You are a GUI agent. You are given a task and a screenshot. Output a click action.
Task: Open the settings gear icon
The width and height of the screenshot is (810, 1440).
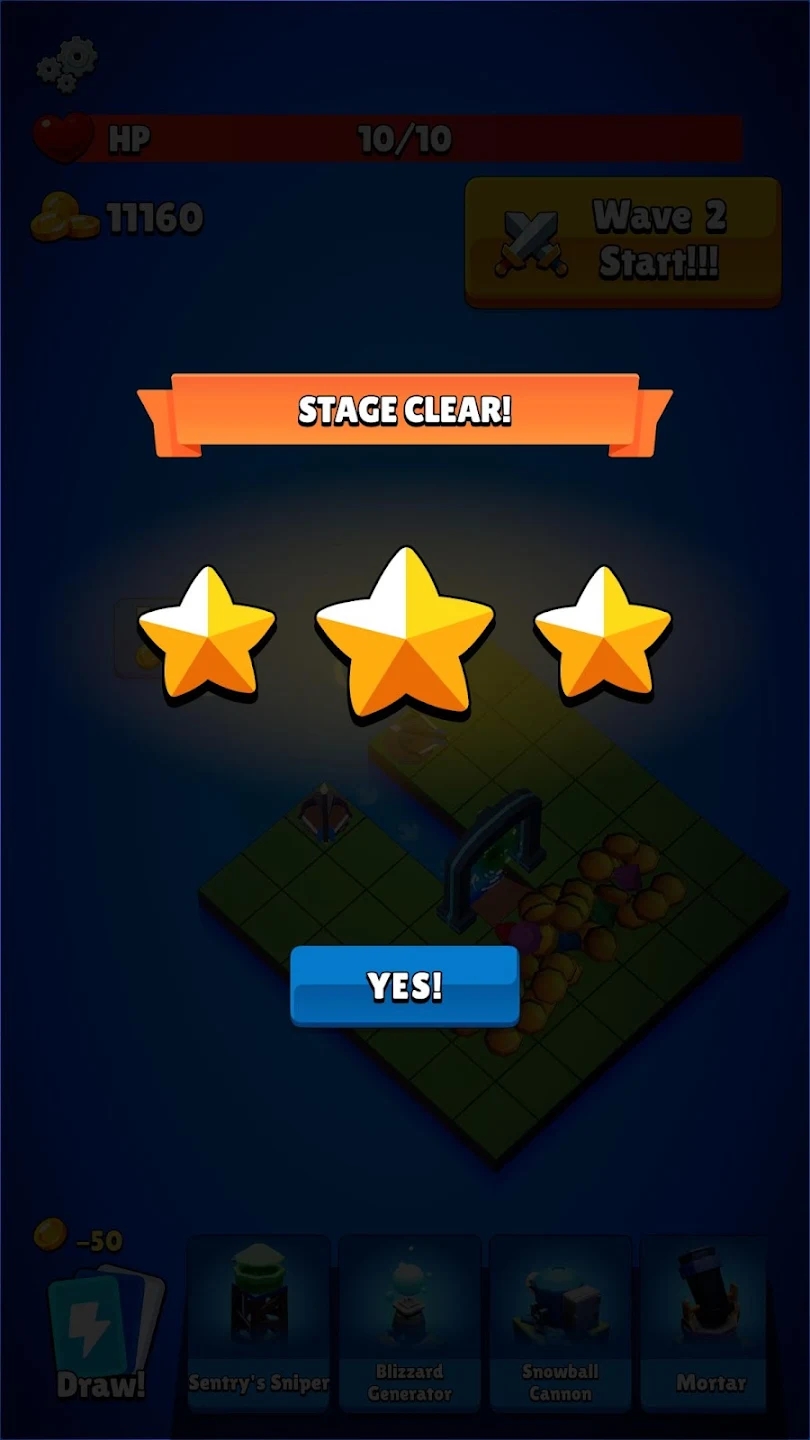pos(67,64)
